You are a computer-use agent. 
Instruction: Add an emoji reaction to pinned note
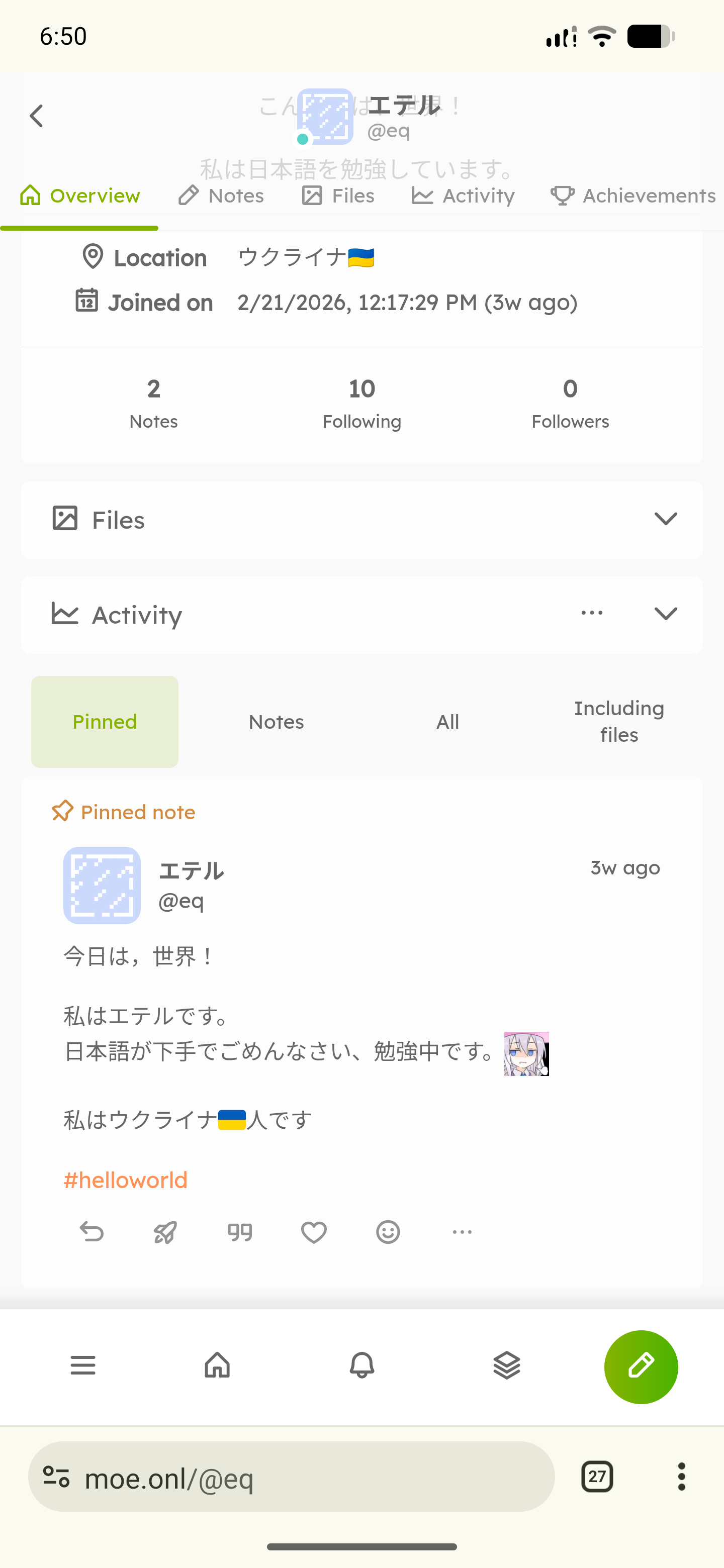coord(388,1232)
